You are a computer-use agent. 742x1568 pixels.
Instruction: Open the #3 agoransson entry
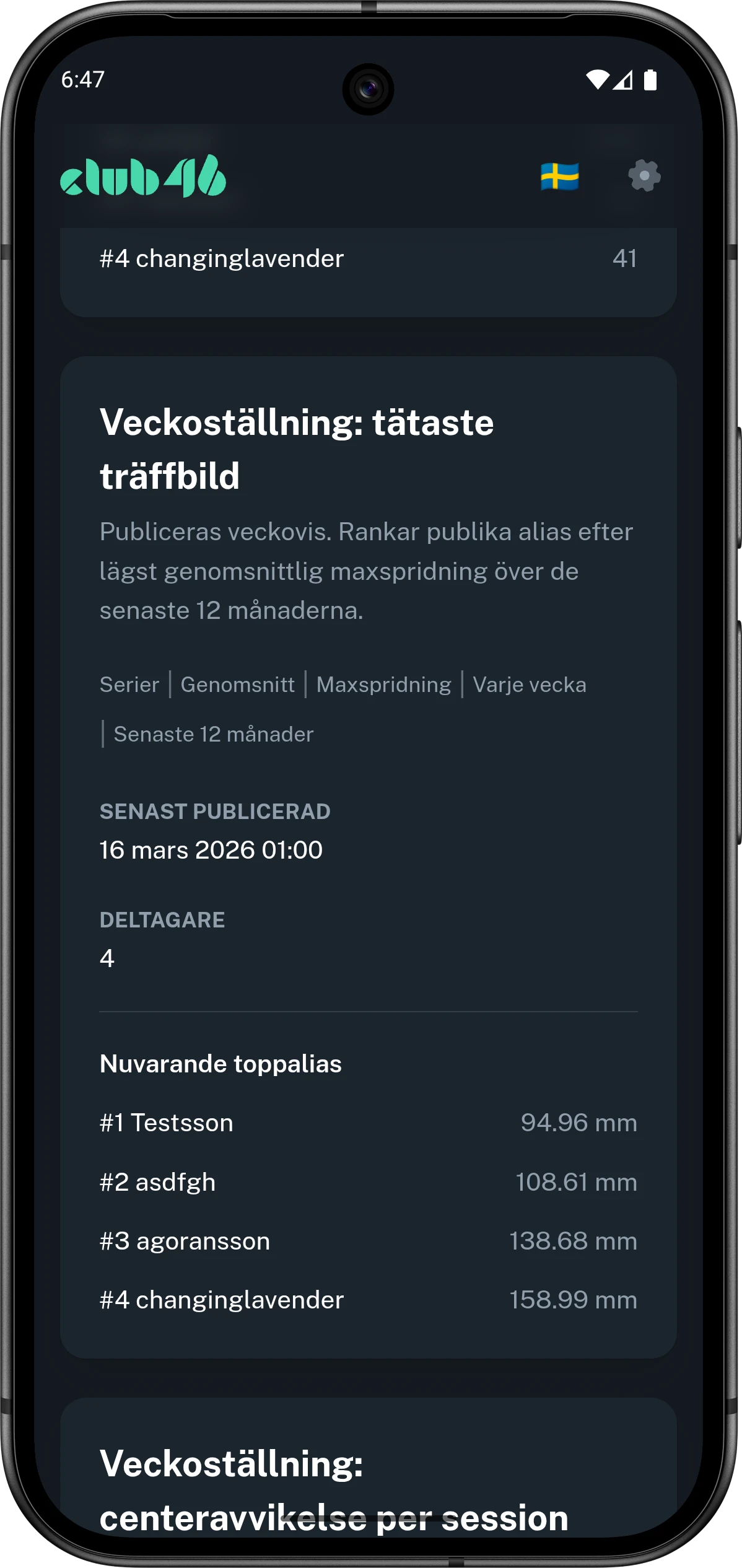click(x=185, y=1241)
